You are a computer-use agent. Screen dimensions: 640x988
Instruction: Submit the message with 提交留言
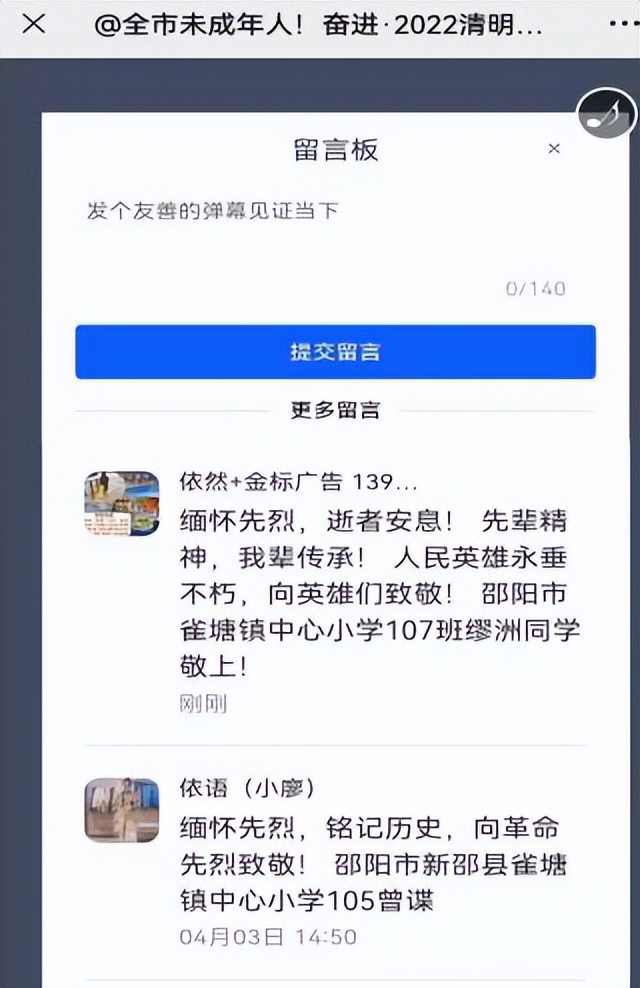tap(335, 352)
